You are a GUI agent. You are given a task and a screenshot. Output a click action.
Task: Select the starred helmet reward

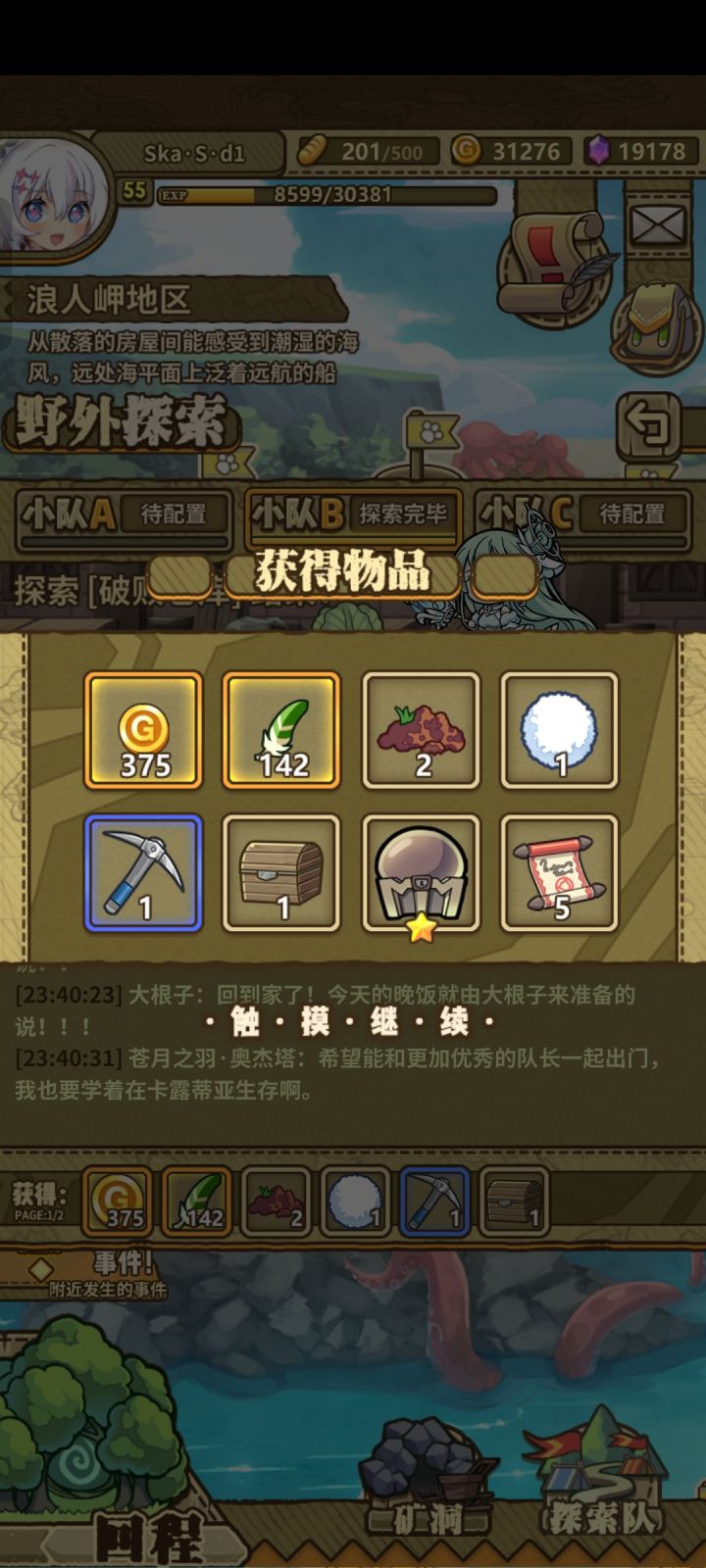click(x=420, y=872)
